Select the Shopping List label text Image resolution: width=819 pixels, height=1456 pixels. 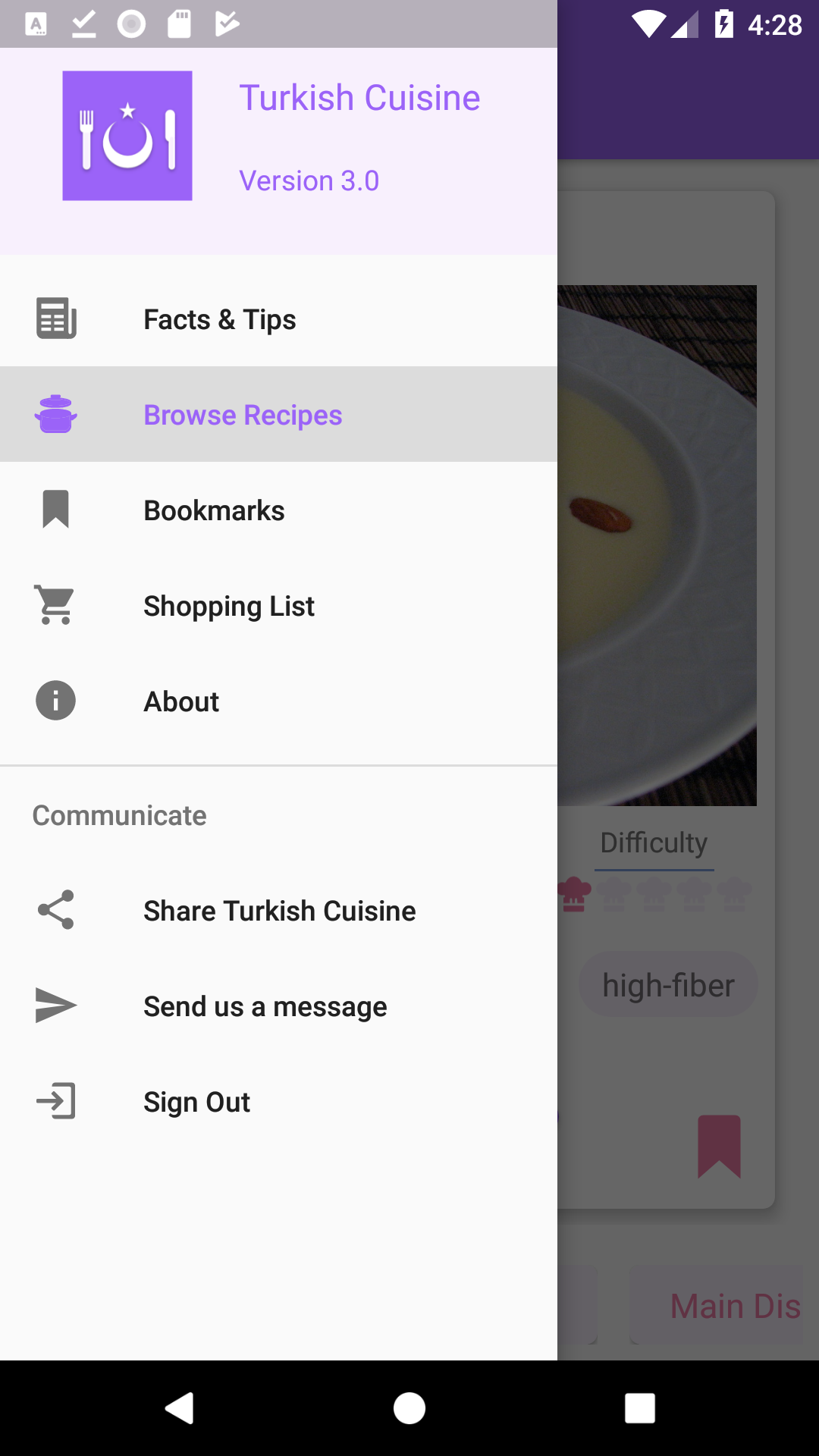tap(229, 605)
